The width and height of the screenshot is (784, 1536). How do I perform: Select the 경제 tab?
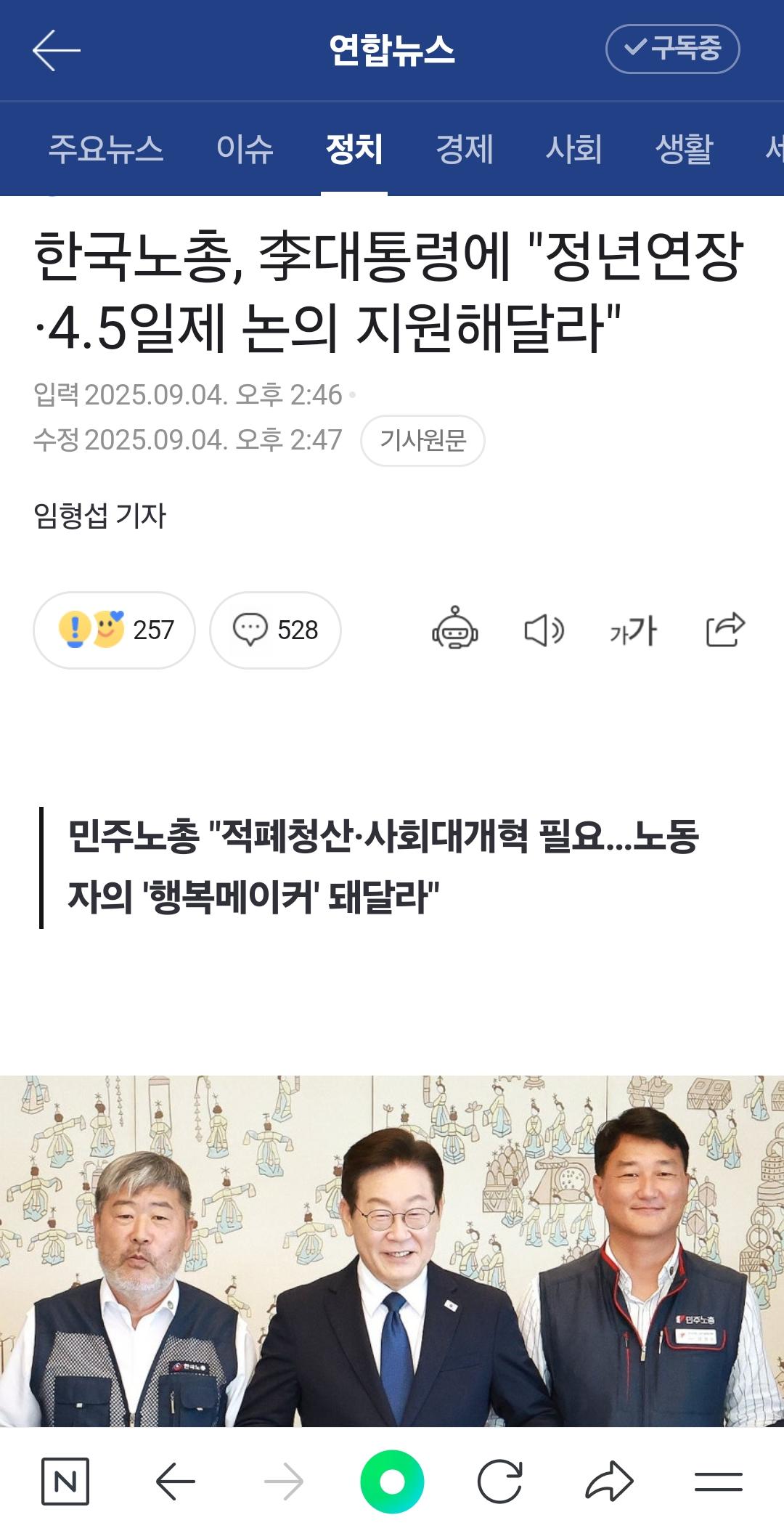(x=465, y=149)
